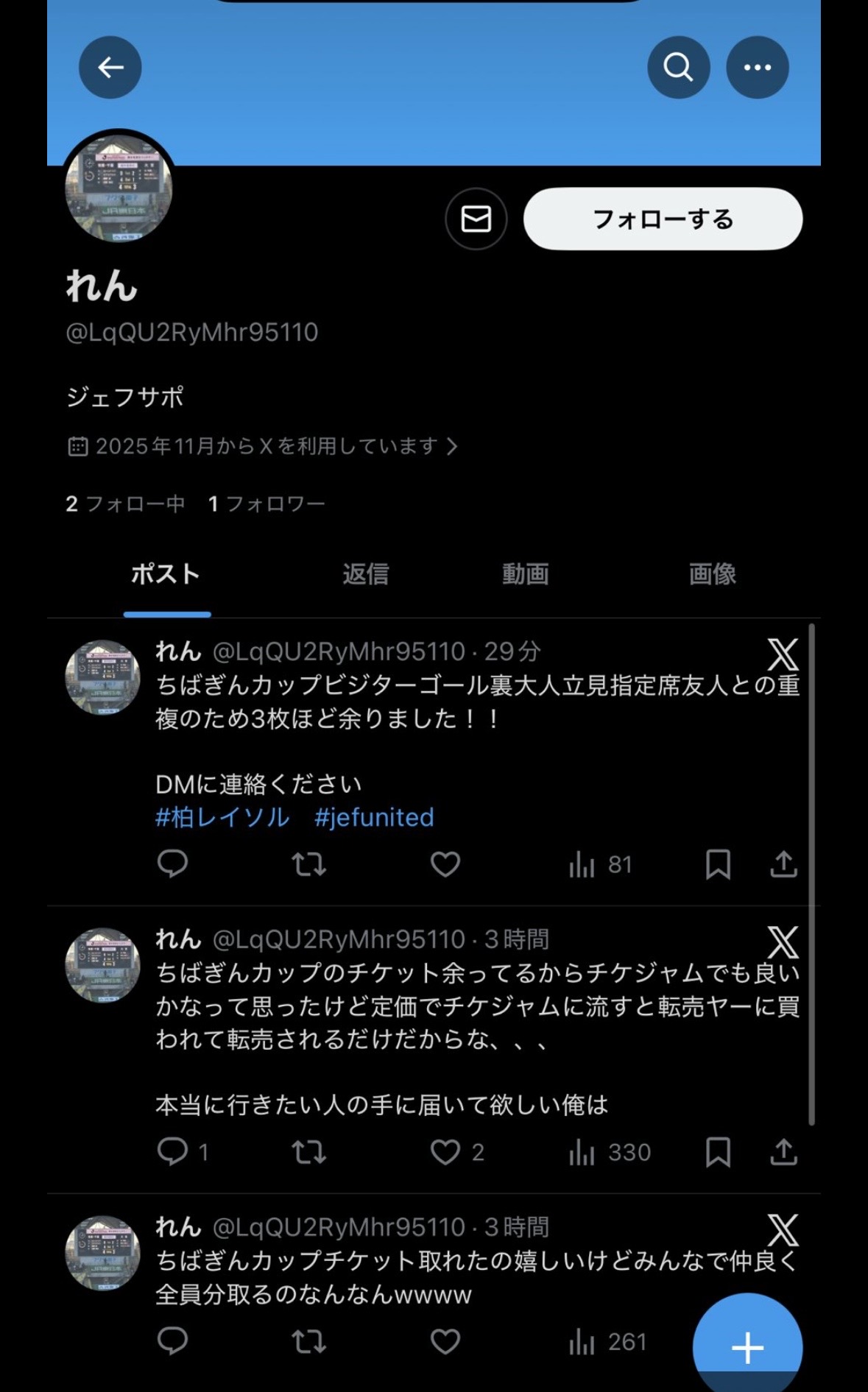Send a direct message via envelope icon
This screenshot has height=1392, width=868.
click(x=476, y=219)
